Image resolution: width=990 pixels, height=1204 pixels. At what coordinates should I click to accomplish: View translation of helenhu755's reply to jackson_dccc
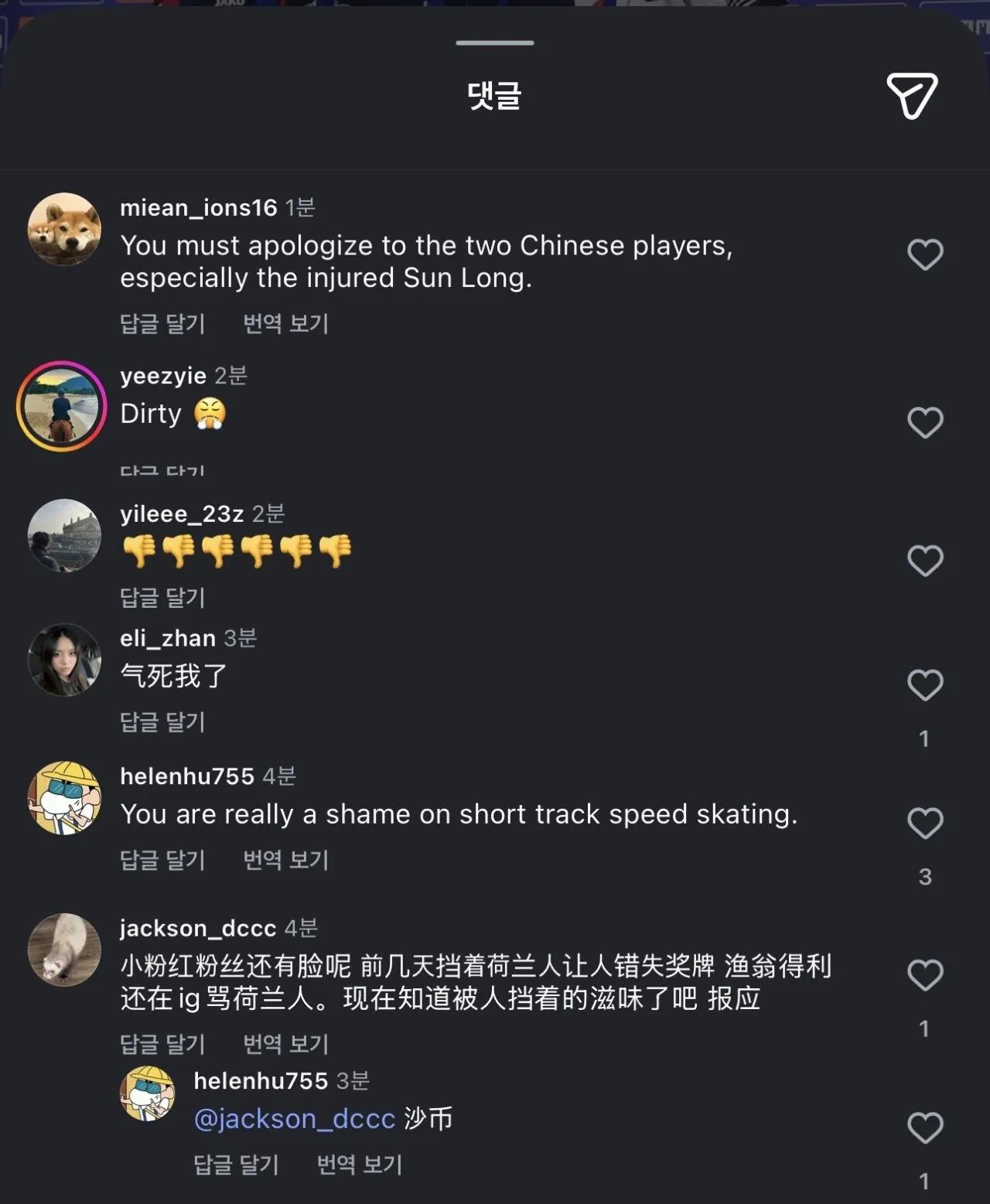point(360,1165)
